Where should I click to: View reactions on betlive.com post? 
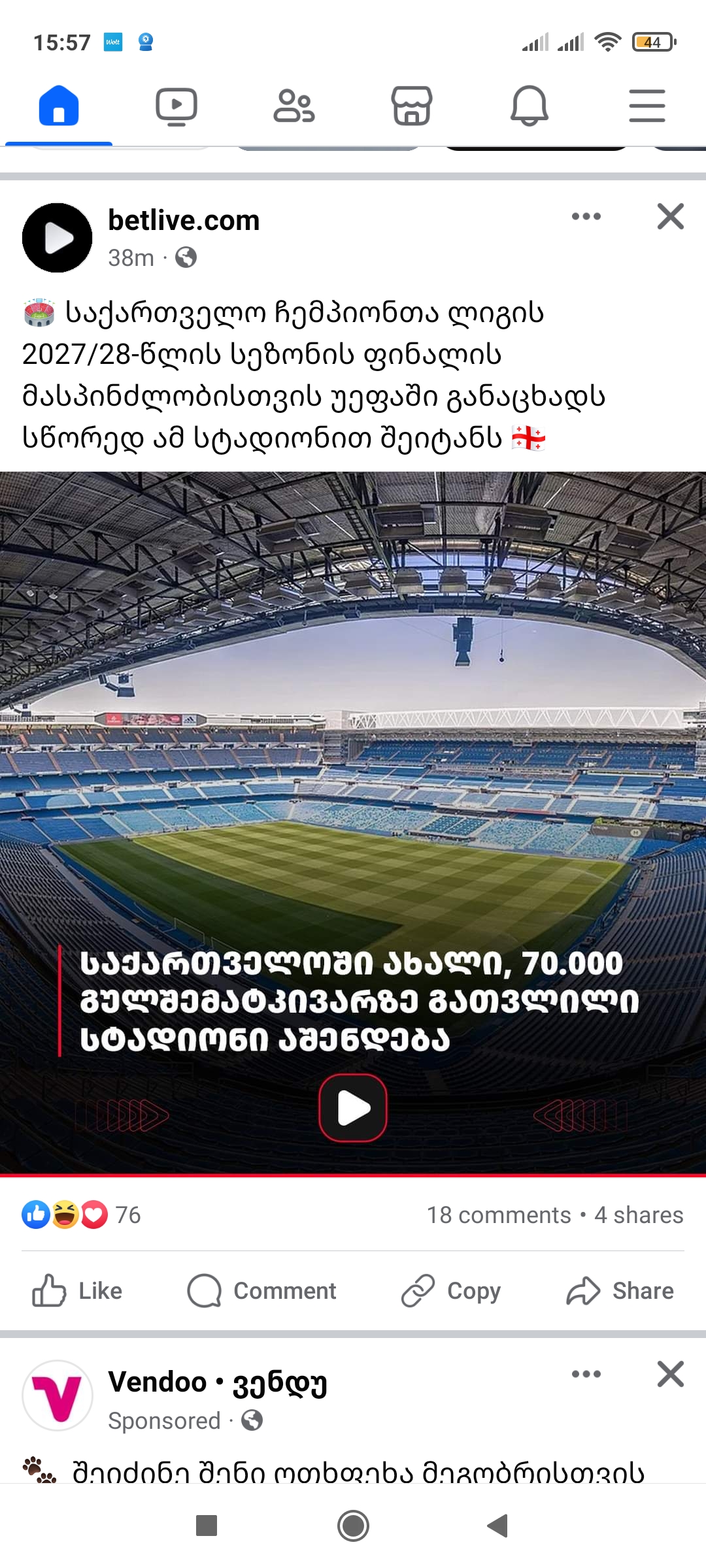point(80,1215)
